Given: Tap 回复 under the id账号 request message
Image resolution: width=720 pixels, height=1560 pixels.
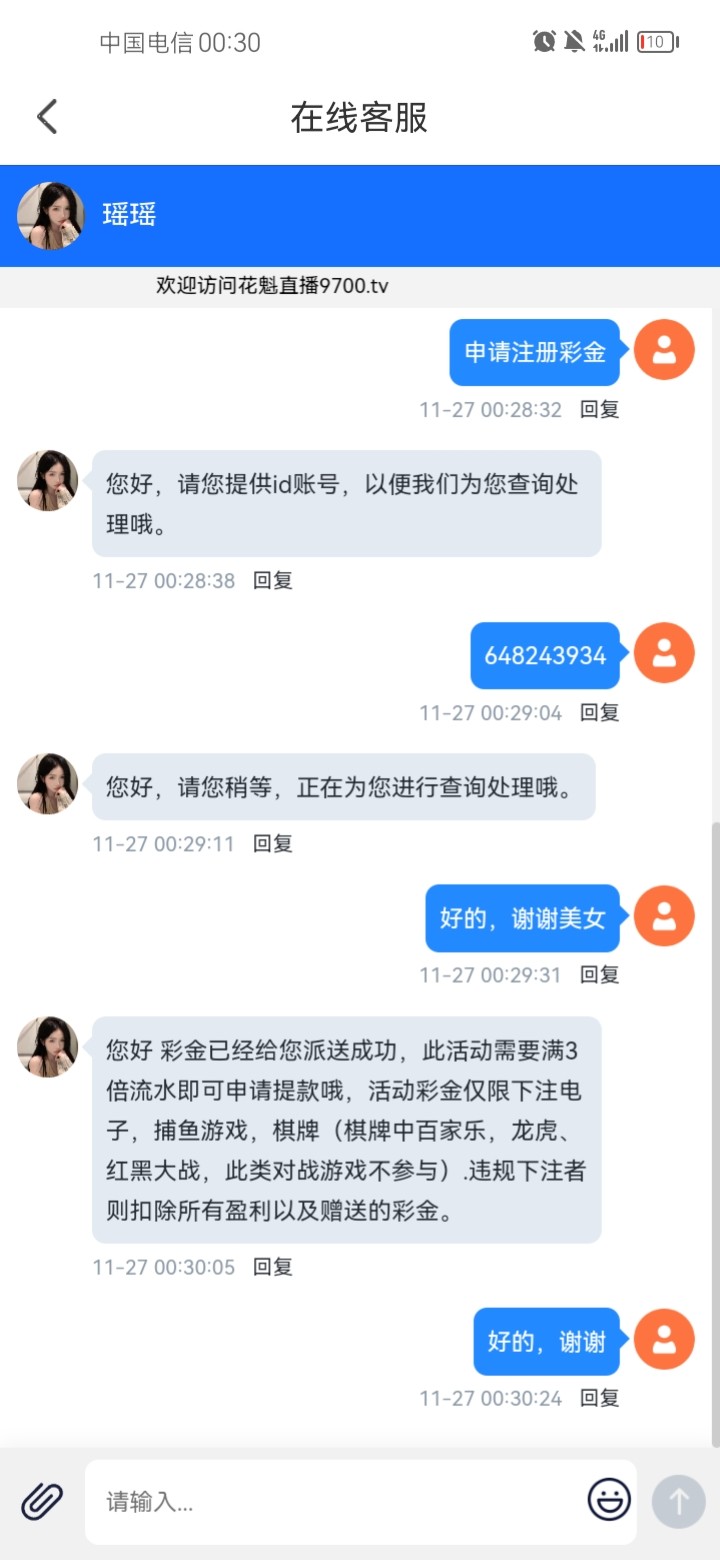Looking at the screenshot, I should point(272,580).
